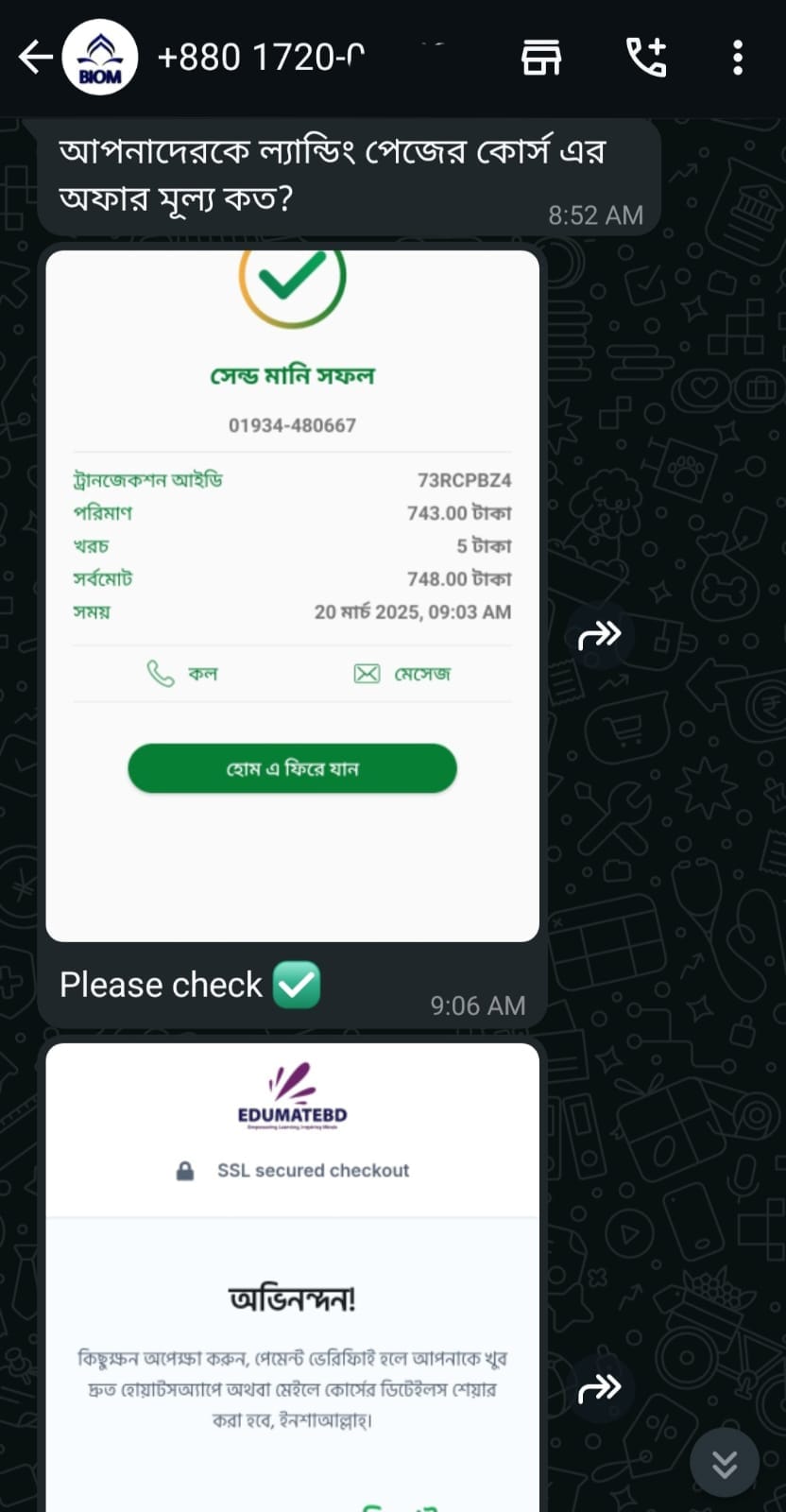Screen dimensions: 786x1512
Task: Forward the send money receipt image
Action: coord(599,635)
